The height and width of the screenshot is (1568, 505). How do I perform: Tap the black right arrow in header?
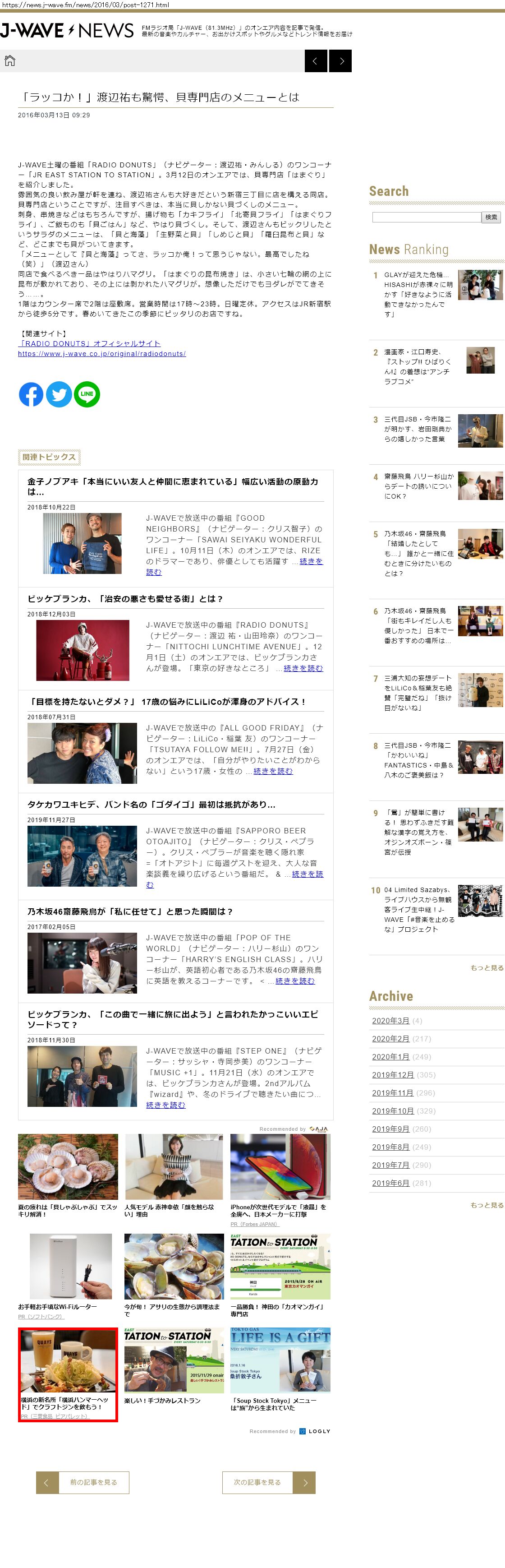tap(341, 61)
